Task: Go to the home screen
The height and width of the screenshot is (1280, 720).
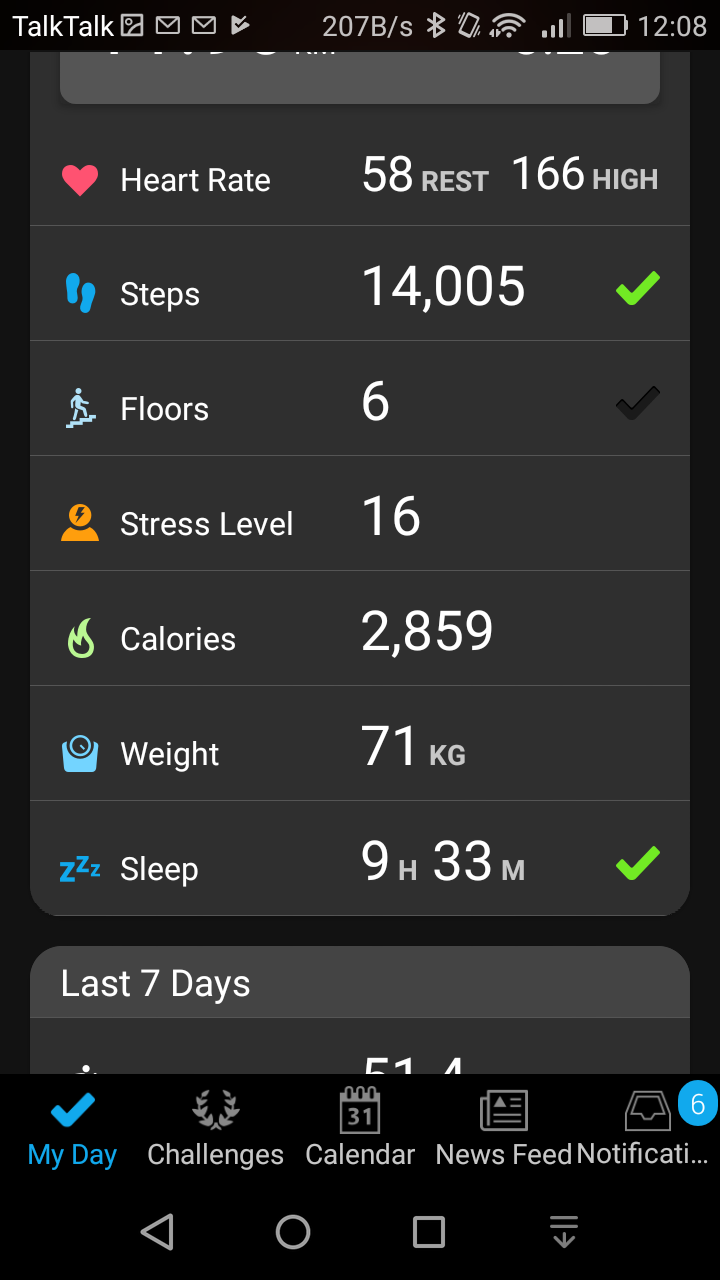Action: [x=293, y=1232]
